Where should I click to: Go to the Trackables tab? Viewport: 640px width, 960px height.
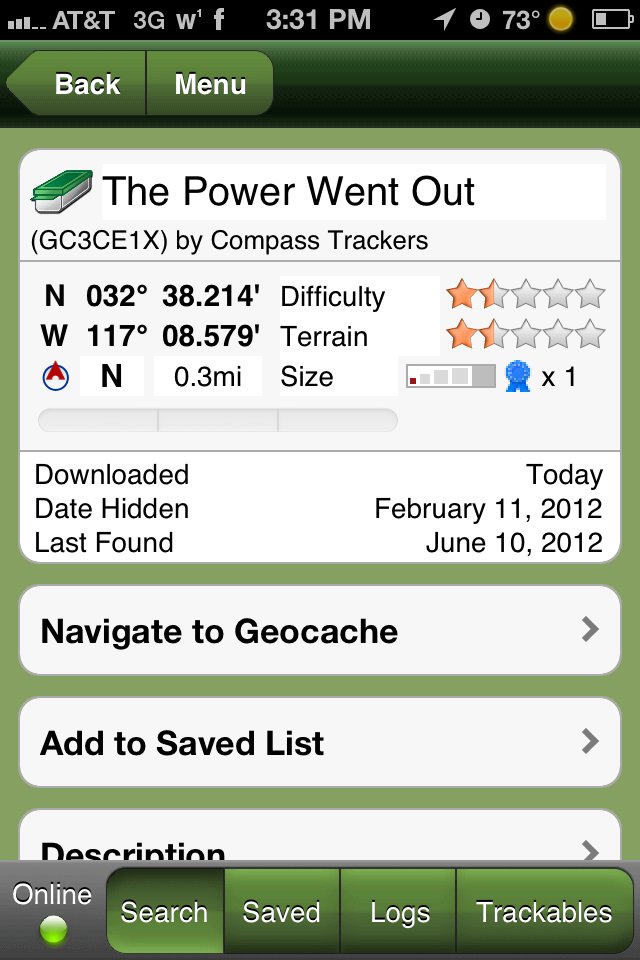pyautogui.click(x=544, y=912)
